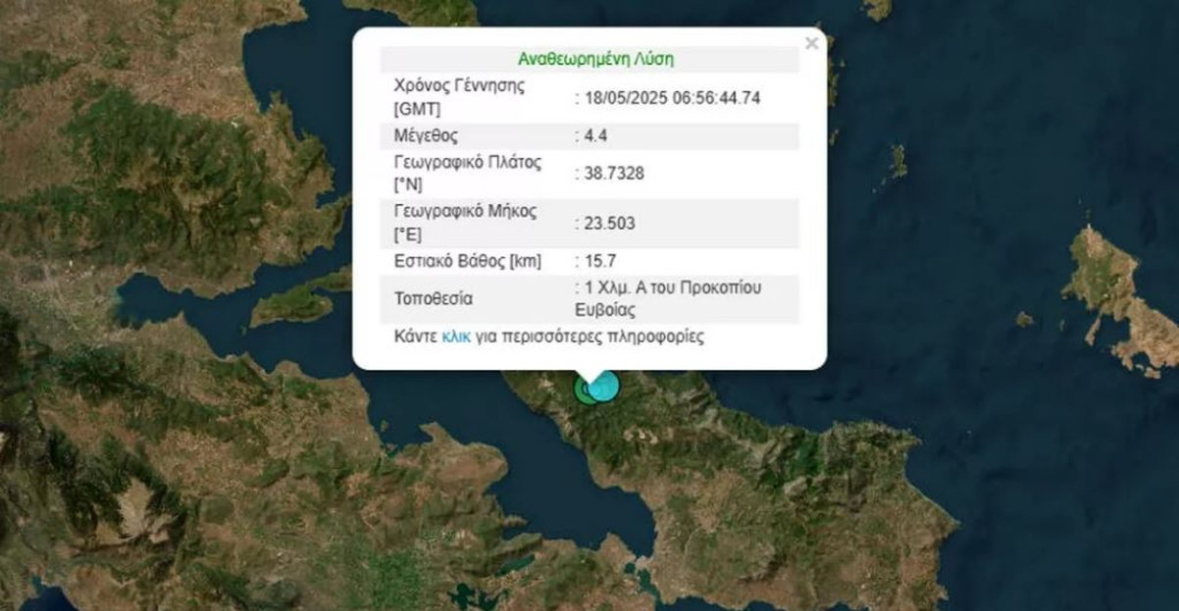This screenshot has height=611, width=1179.
Task: Open the κλικ link for more information
Action: click(x=455, y=337)
